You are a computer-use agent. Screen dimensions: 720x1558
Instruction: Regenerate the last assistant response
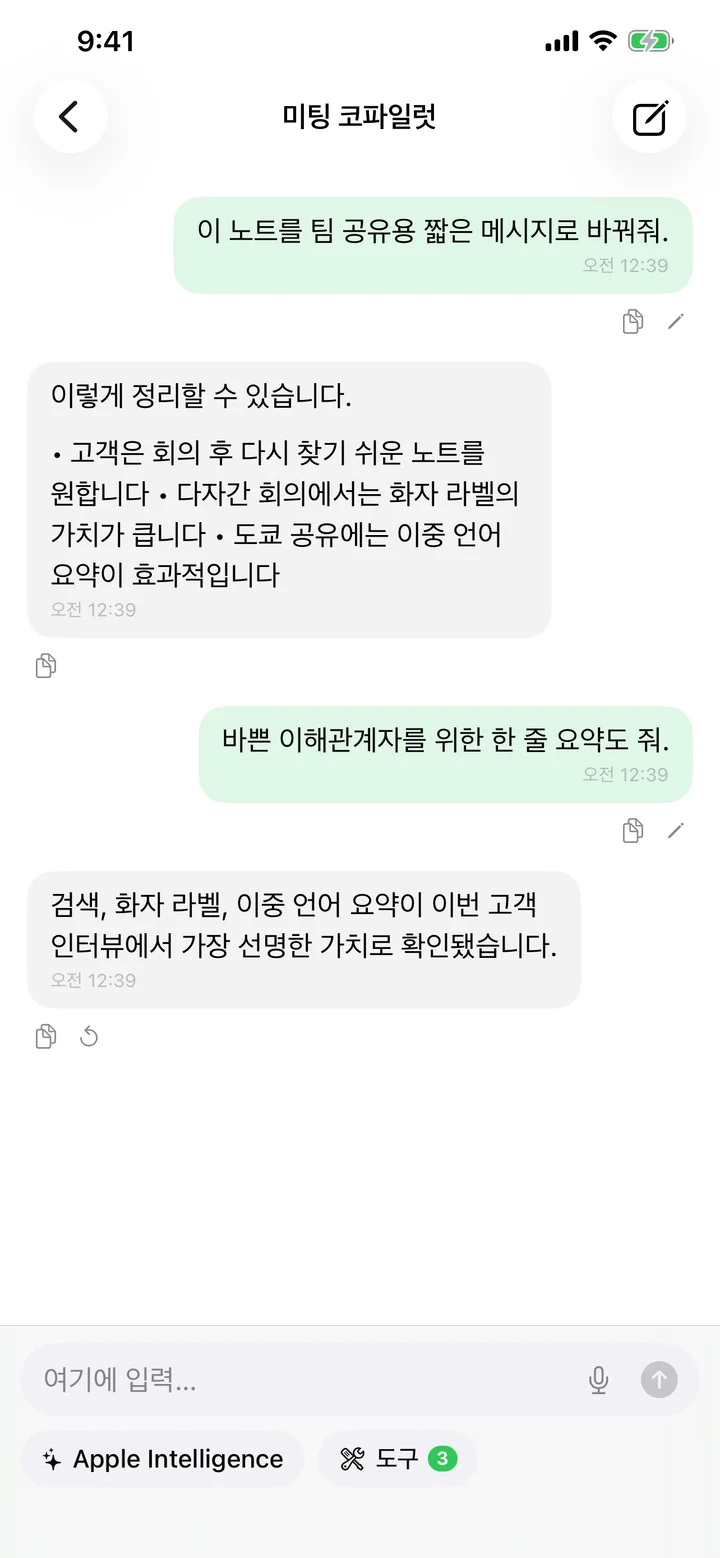coord(89,1037)
